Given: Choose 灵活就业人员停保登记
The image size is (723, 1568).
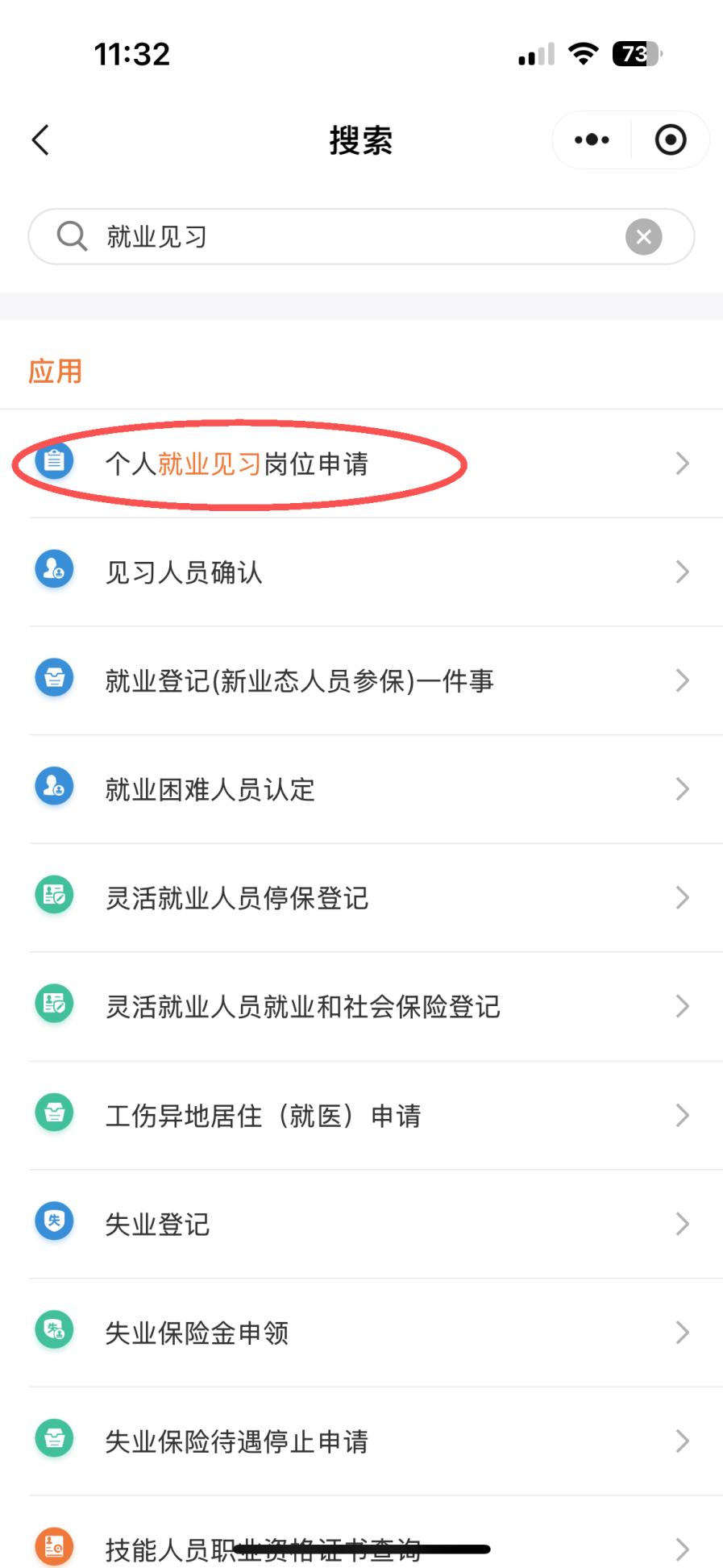Looking at the screenshot, I should 361,898.
